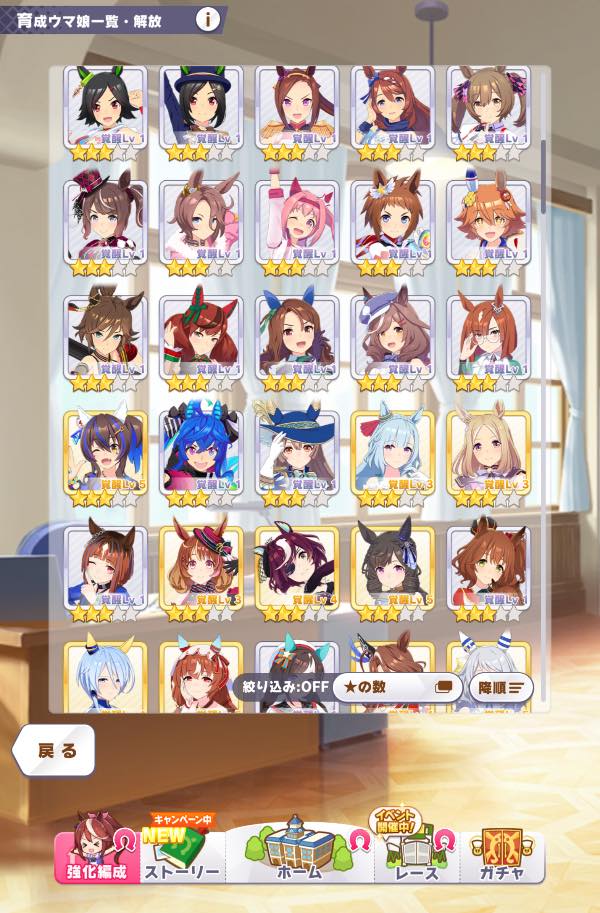Open the ストーリー tab
The height and width of the screenshot is (913, 600).
tap(182, 852)
